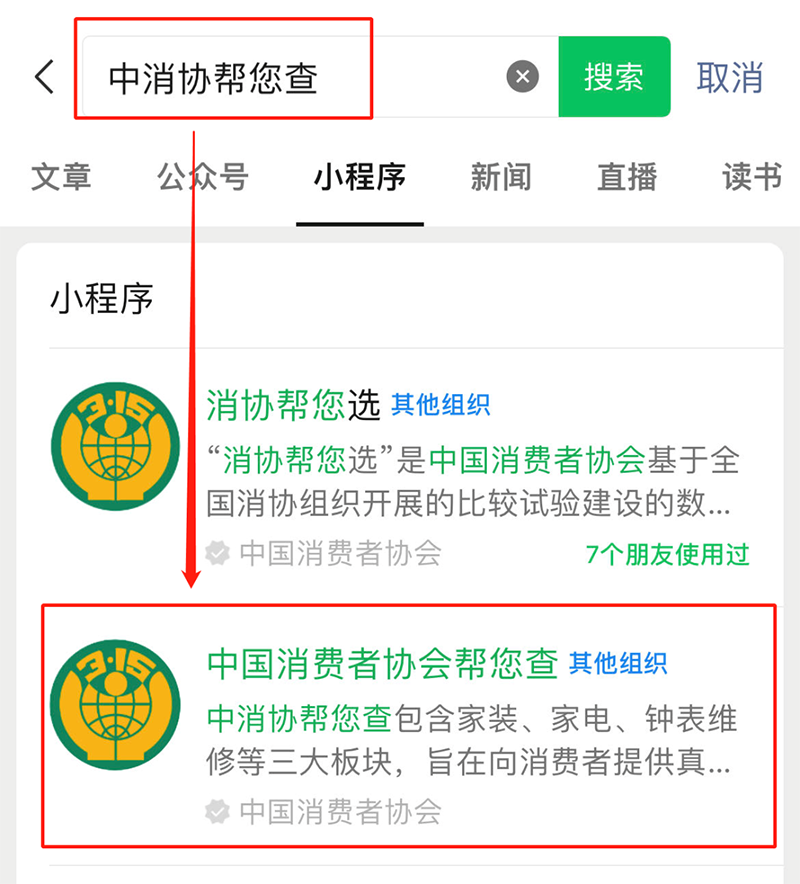Image resolution: width=800 pixels, height=884 pixels.
Task: Select the 小程序 tab
Action: tap(359, 177)
